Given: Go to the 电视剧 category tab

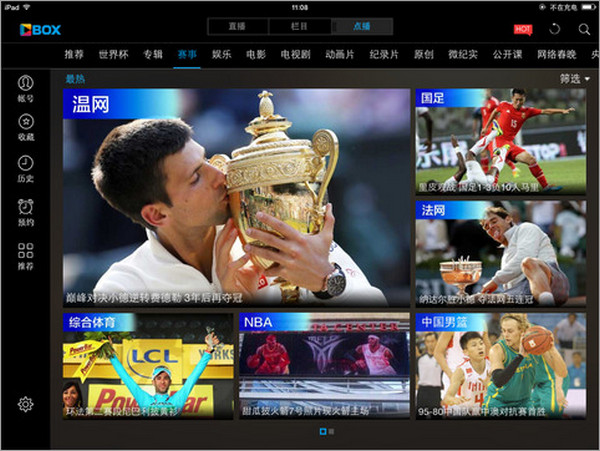Looking at the screenshot, I should pyautogui.click(x=297, y=54).
